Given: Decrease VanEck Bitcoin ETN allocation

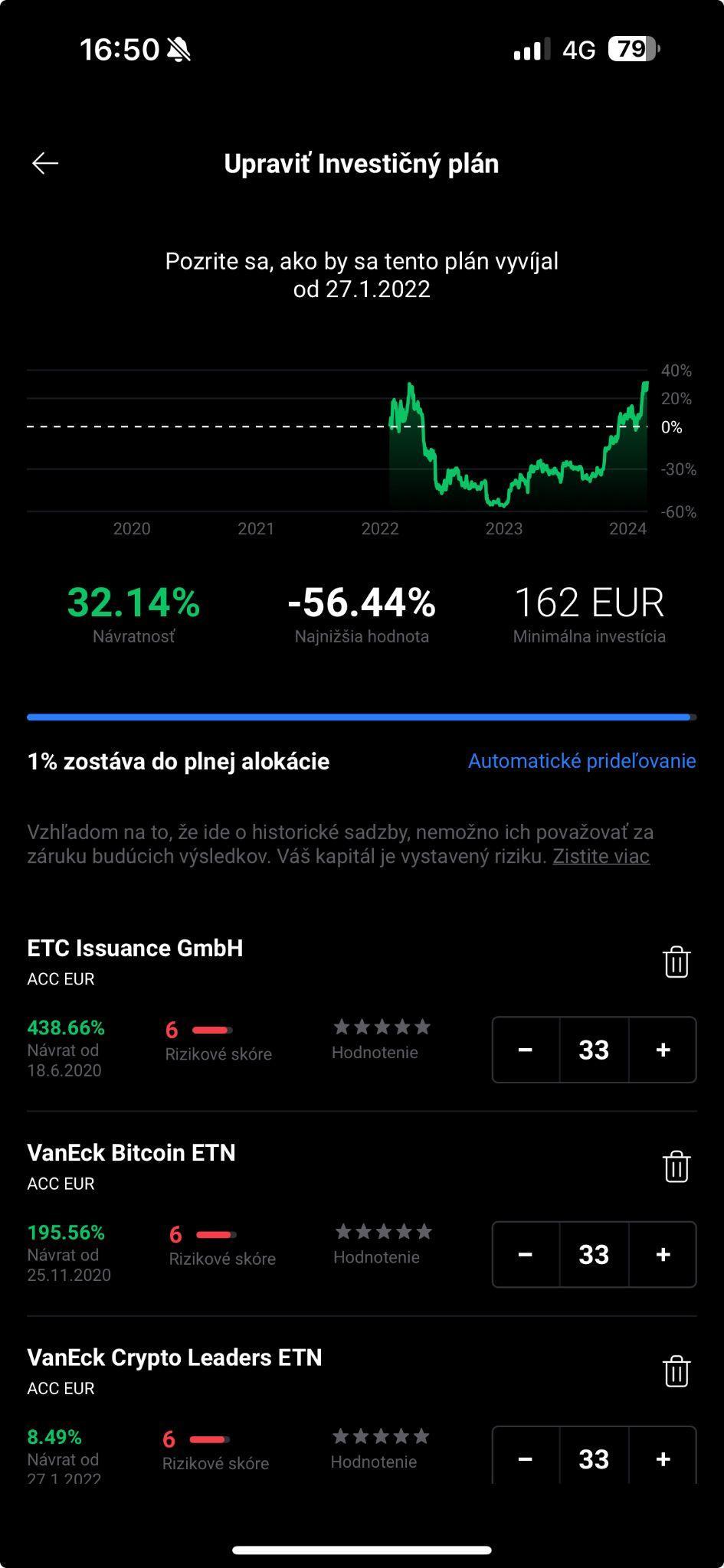Looking at the screenshot, I should 526,1254.
